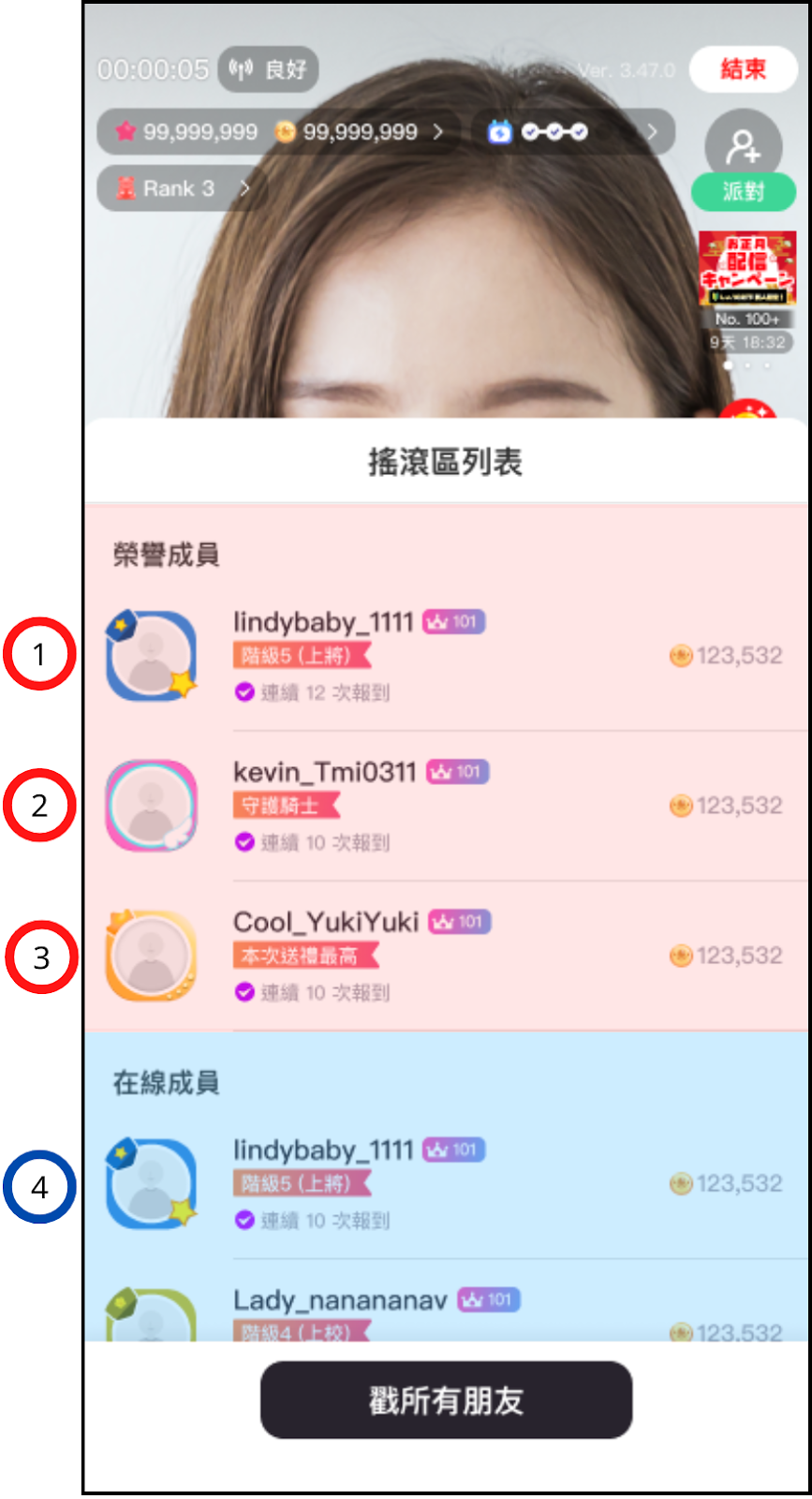Open the 良好 signal quality indicator
The image size is (812, 1499).
tap(269, 69)
